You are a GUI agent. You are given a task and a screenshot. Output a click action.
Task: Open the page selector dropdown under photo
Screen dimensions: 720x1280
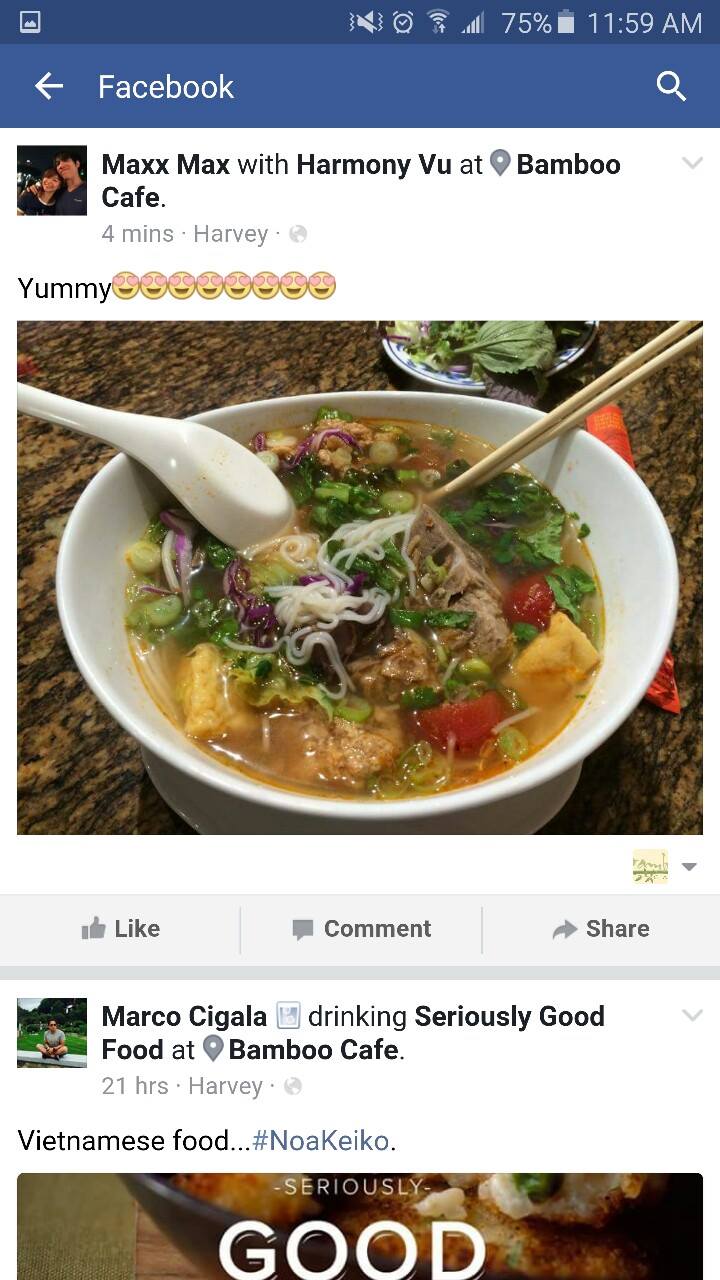(x=664, y=867)
